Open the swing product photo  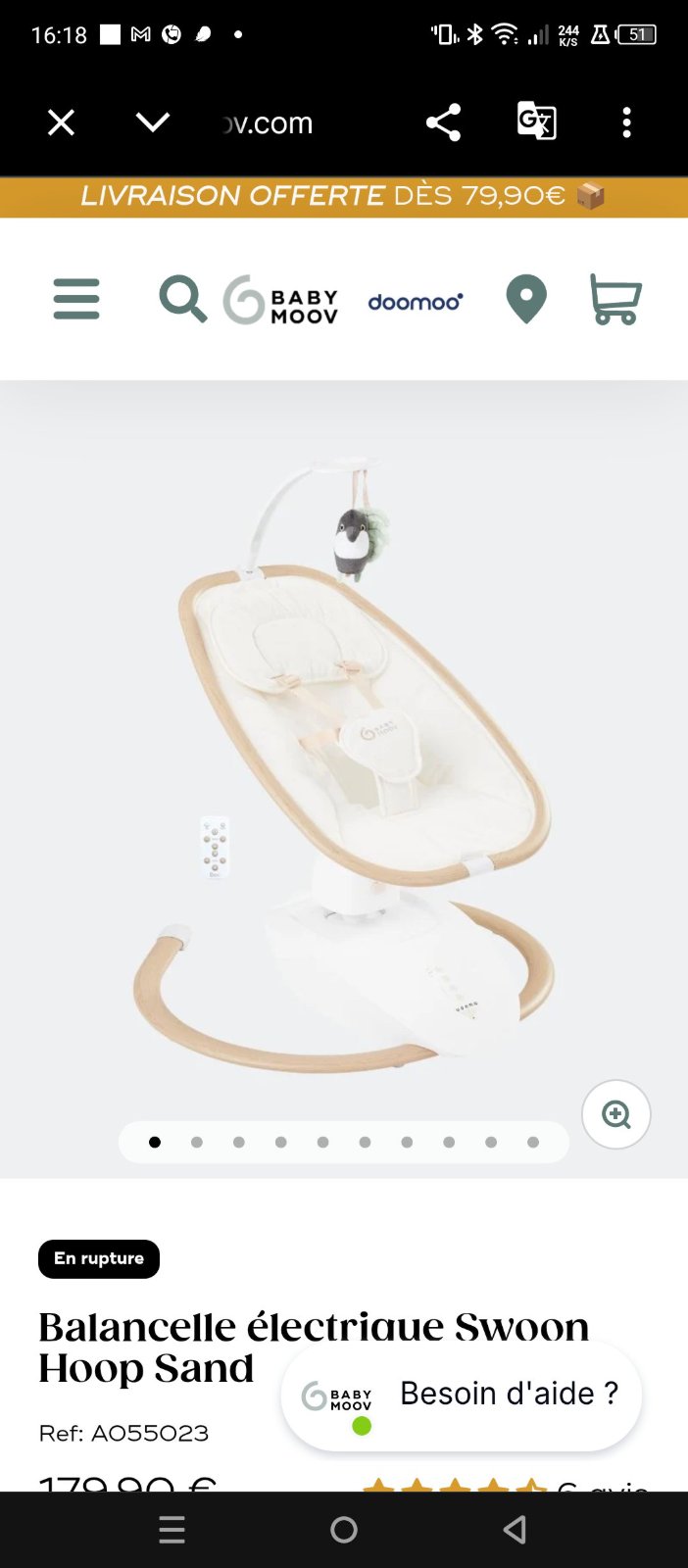click(344, 764)
